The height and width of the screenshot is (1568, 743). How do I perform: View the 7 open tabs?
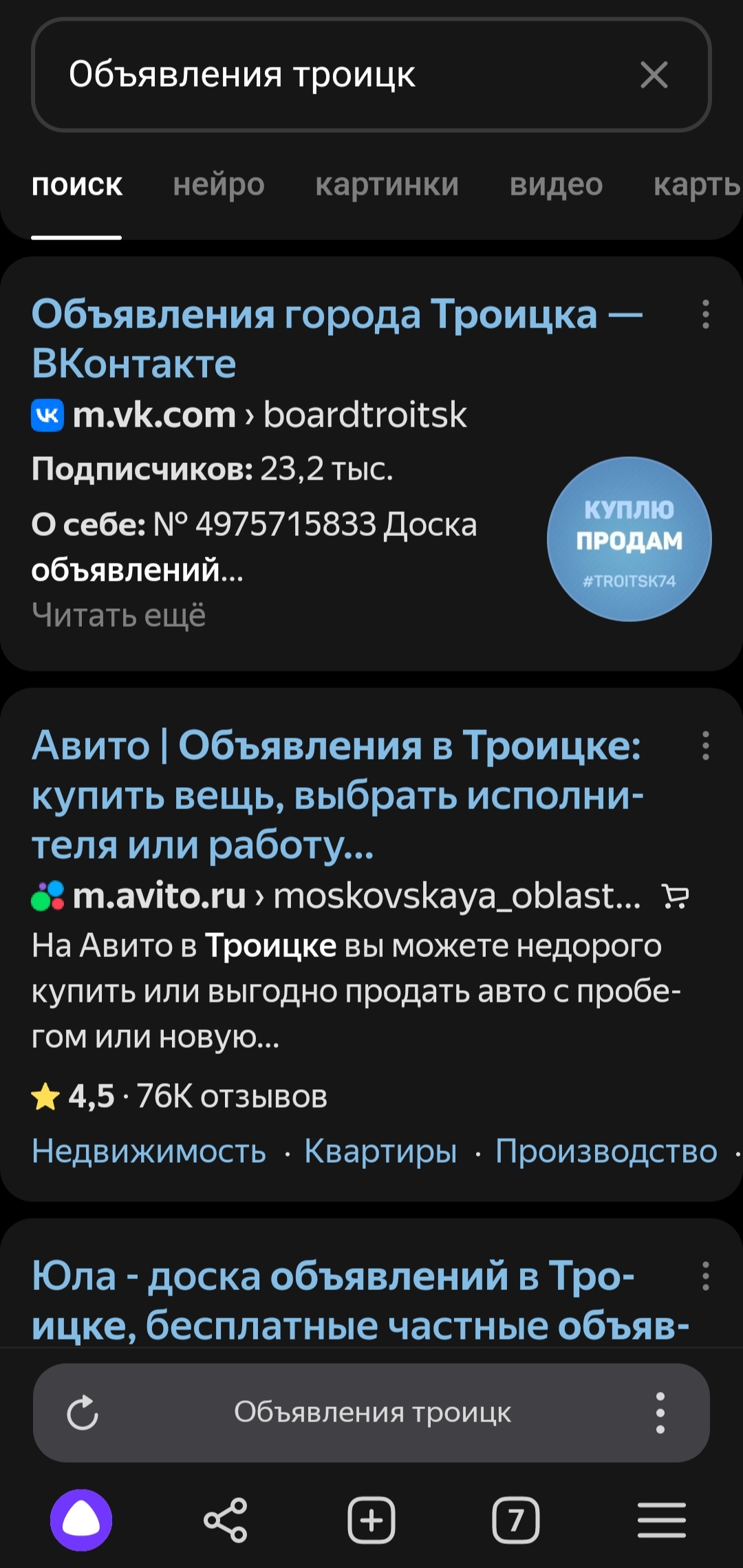coord(516,1521)
